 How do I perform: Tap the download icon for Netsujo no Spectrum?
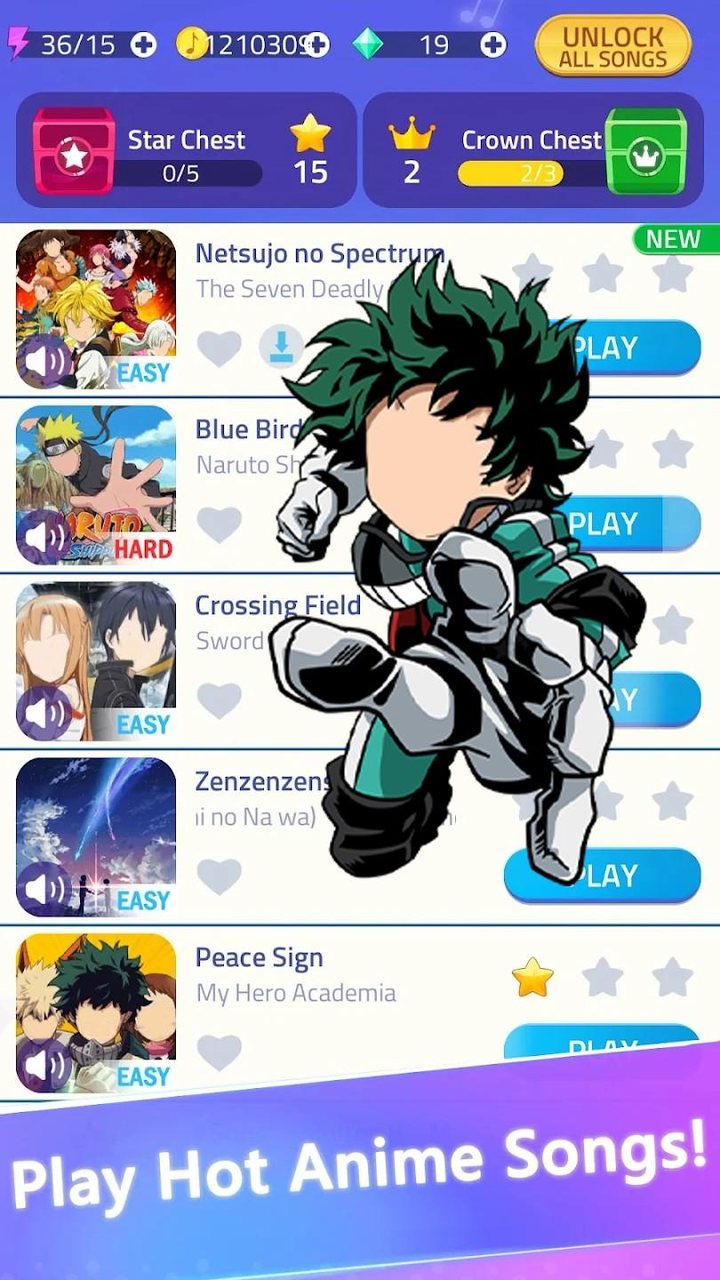tap(282, 348)
